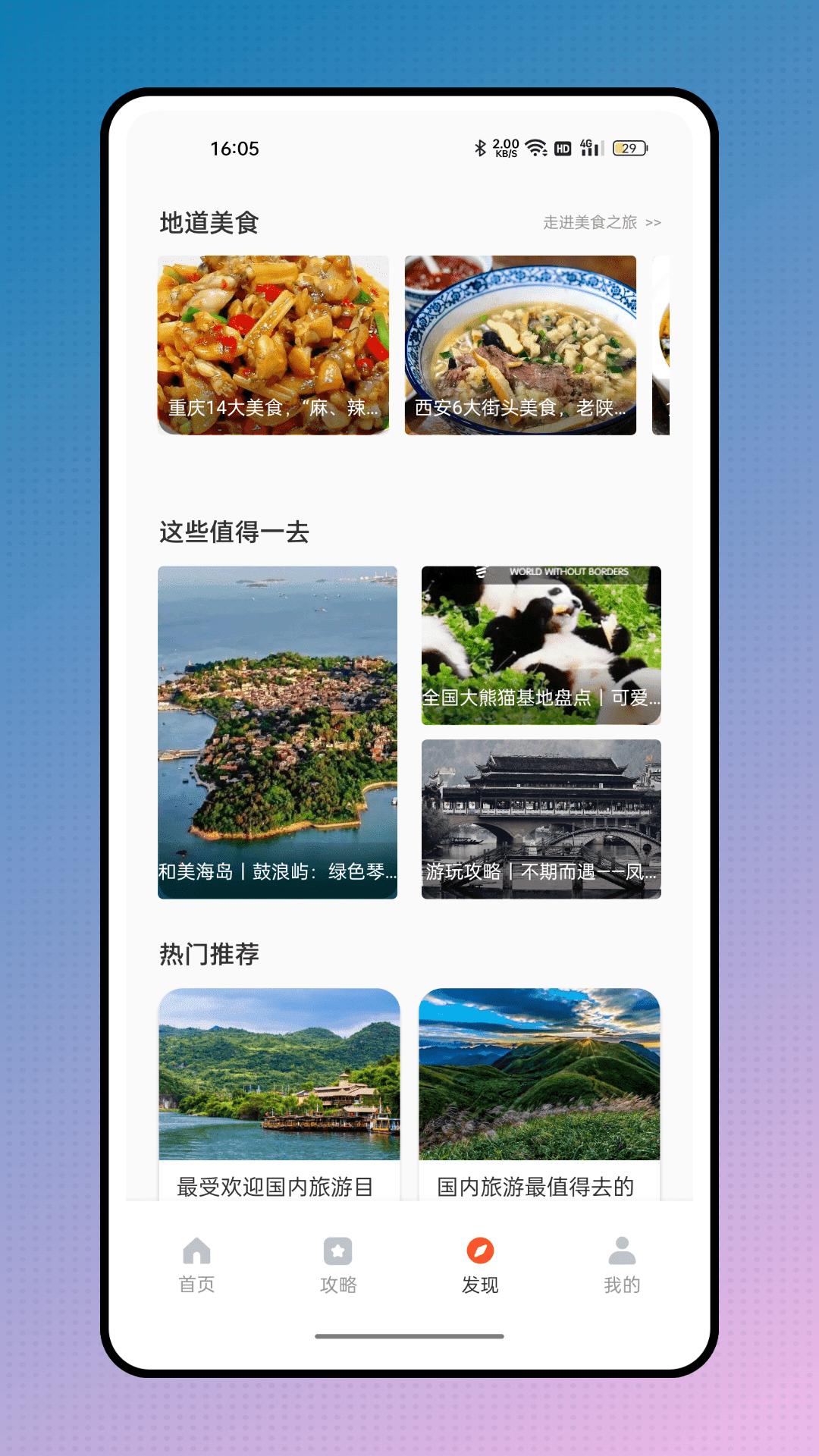
Task: Switch to the 首页 tab
Action: [x=197, y=1265]
